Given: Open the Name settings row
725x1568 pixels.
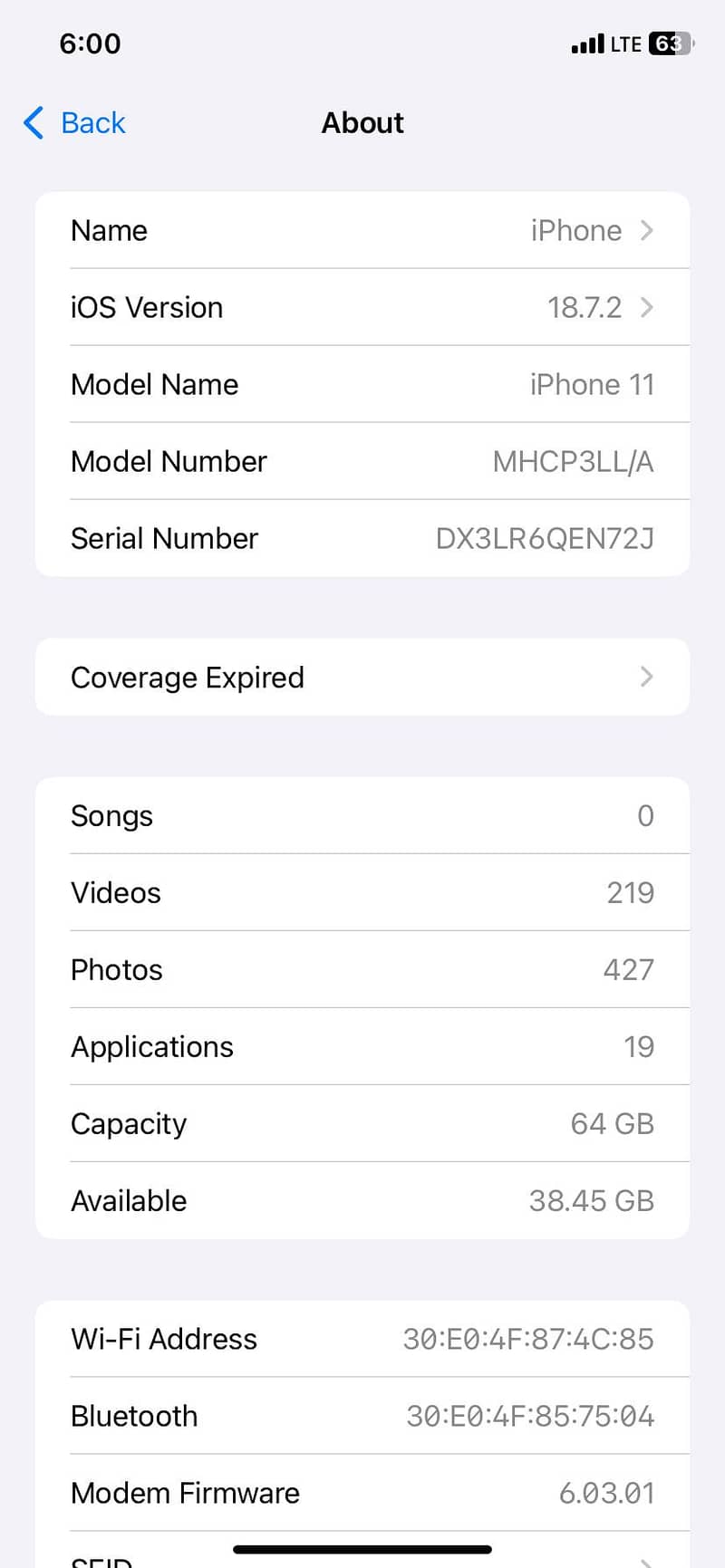Looking at the screenshot, I should pyautogui.click(x=362, y=230).
